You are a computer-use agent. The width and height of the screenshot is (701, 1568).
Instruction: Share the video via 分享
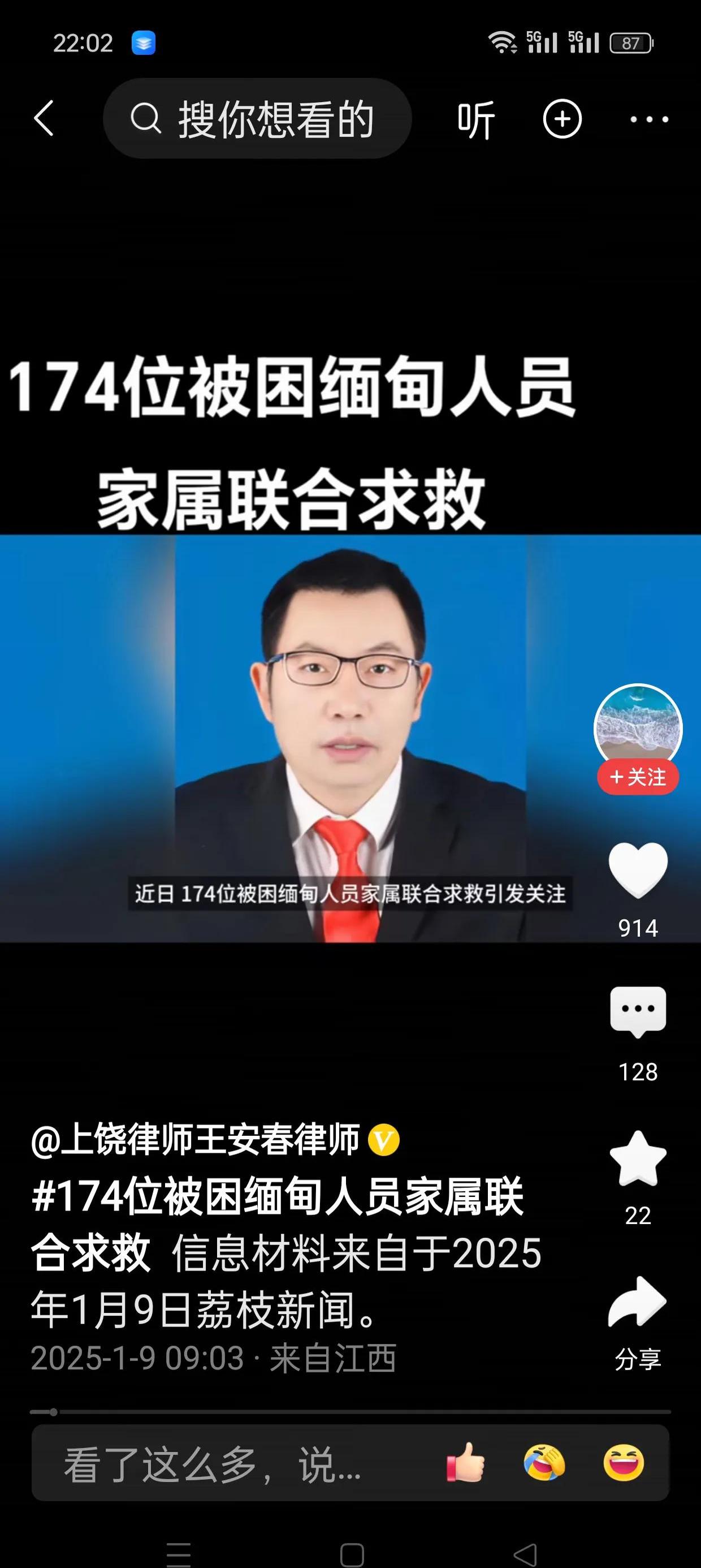[638, 1304]
